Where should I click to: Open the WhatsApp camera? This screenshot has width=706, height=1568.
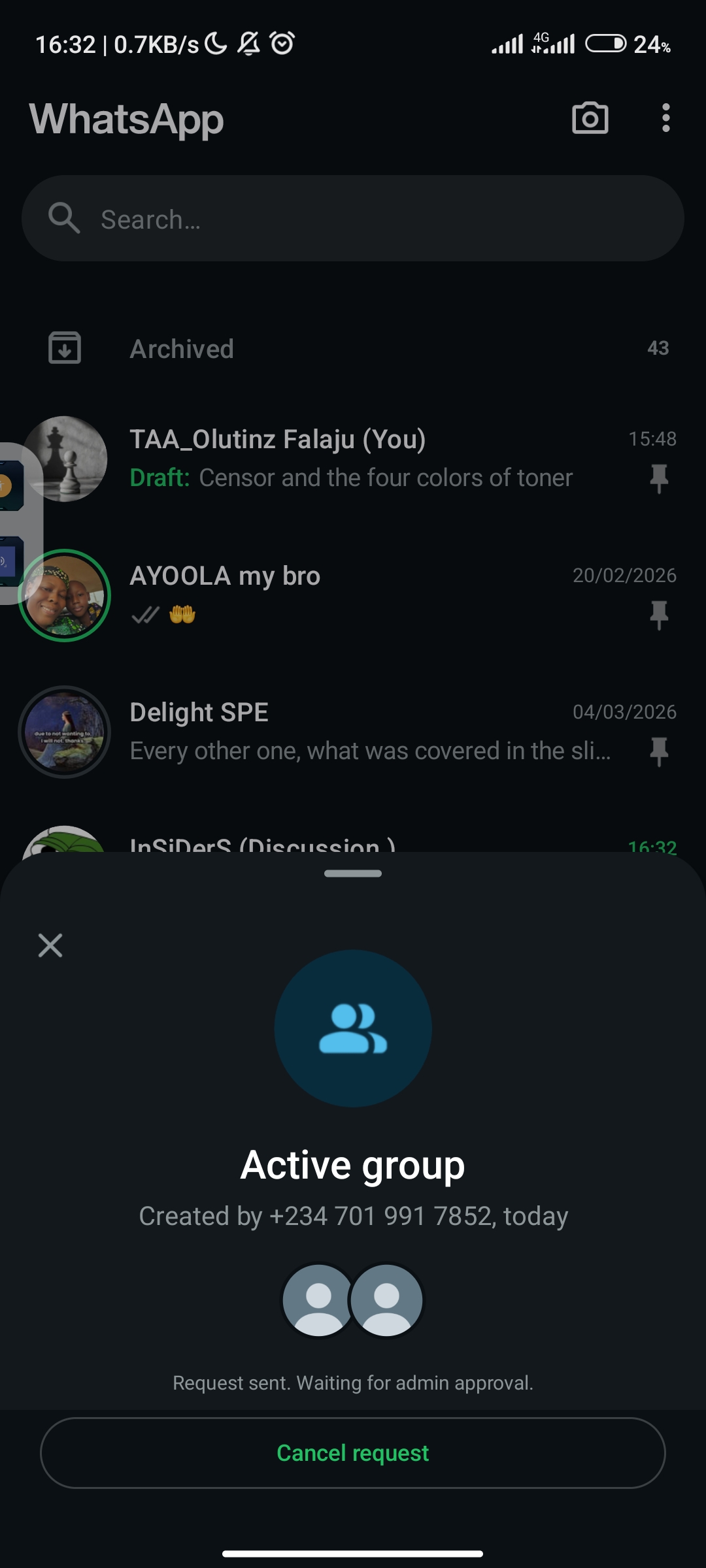[590, 119]
